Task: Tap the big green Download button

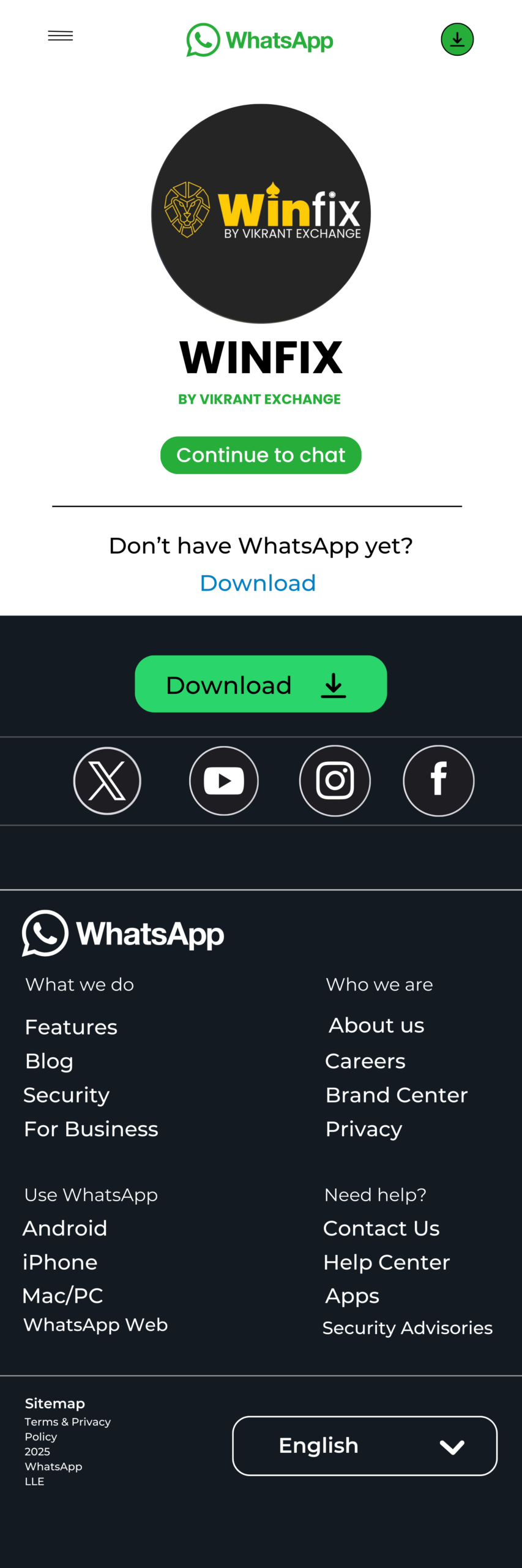Action: pos(261,684)
